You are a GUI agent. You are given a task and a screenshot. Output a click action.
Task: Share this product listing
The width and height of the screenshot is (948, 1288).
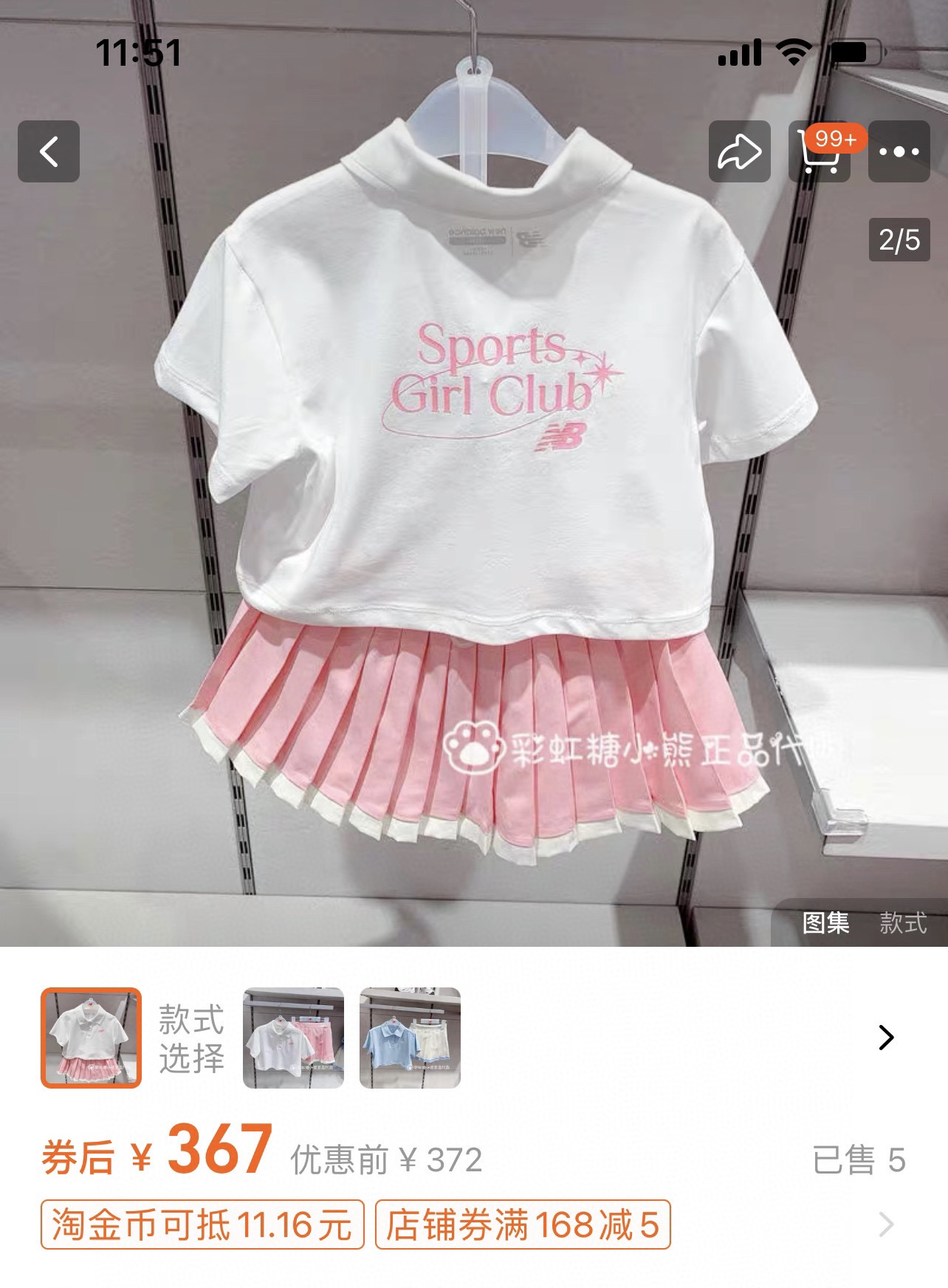(739, 151)
